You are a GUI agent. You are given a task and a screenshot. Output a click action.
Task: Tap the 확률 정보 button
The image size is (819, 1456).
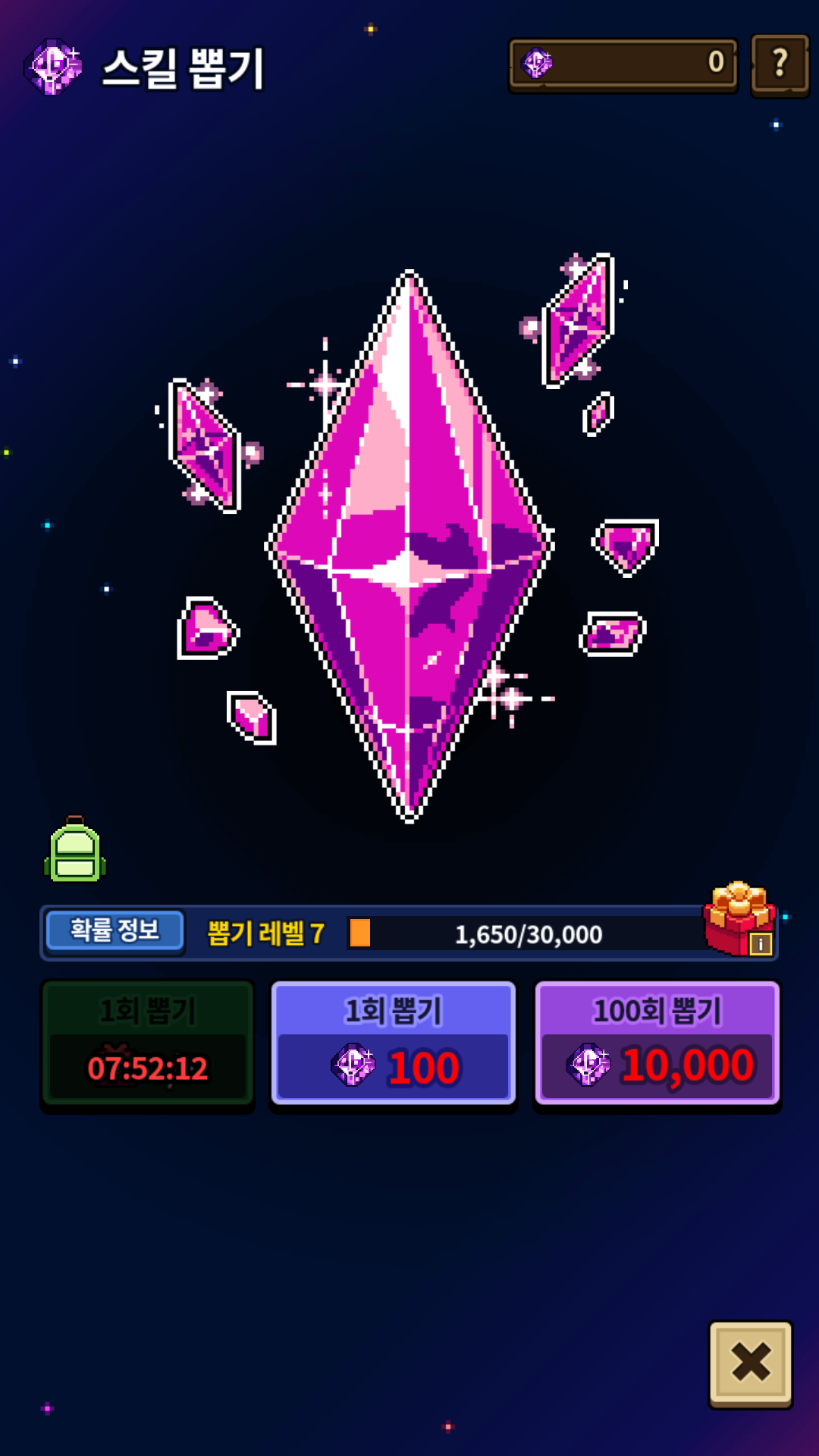[x=115, y=930]
